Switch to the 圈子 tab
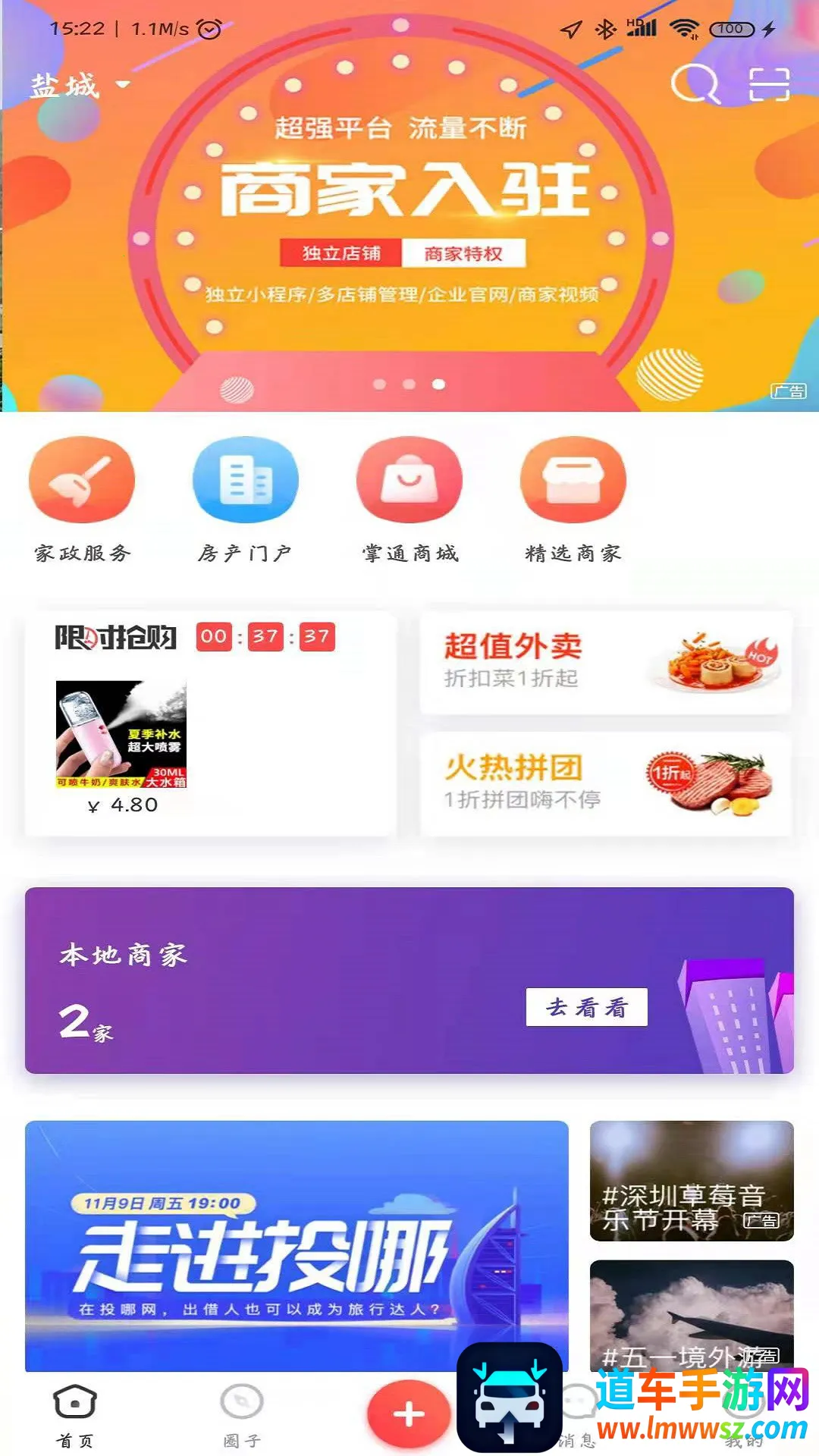819x1456 pixels. [242, 1415]
